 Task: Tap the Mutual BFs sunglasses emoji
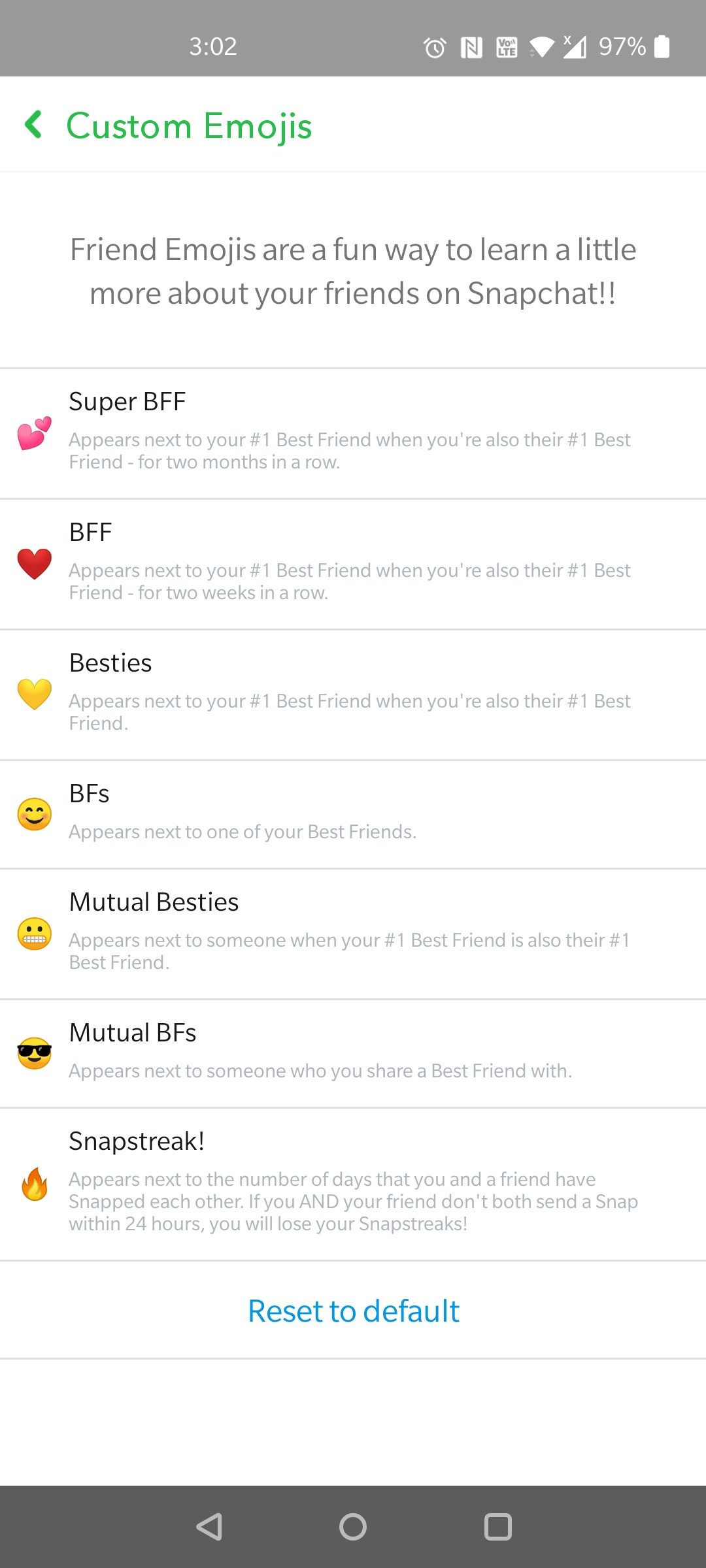[x=33, y=1053]
